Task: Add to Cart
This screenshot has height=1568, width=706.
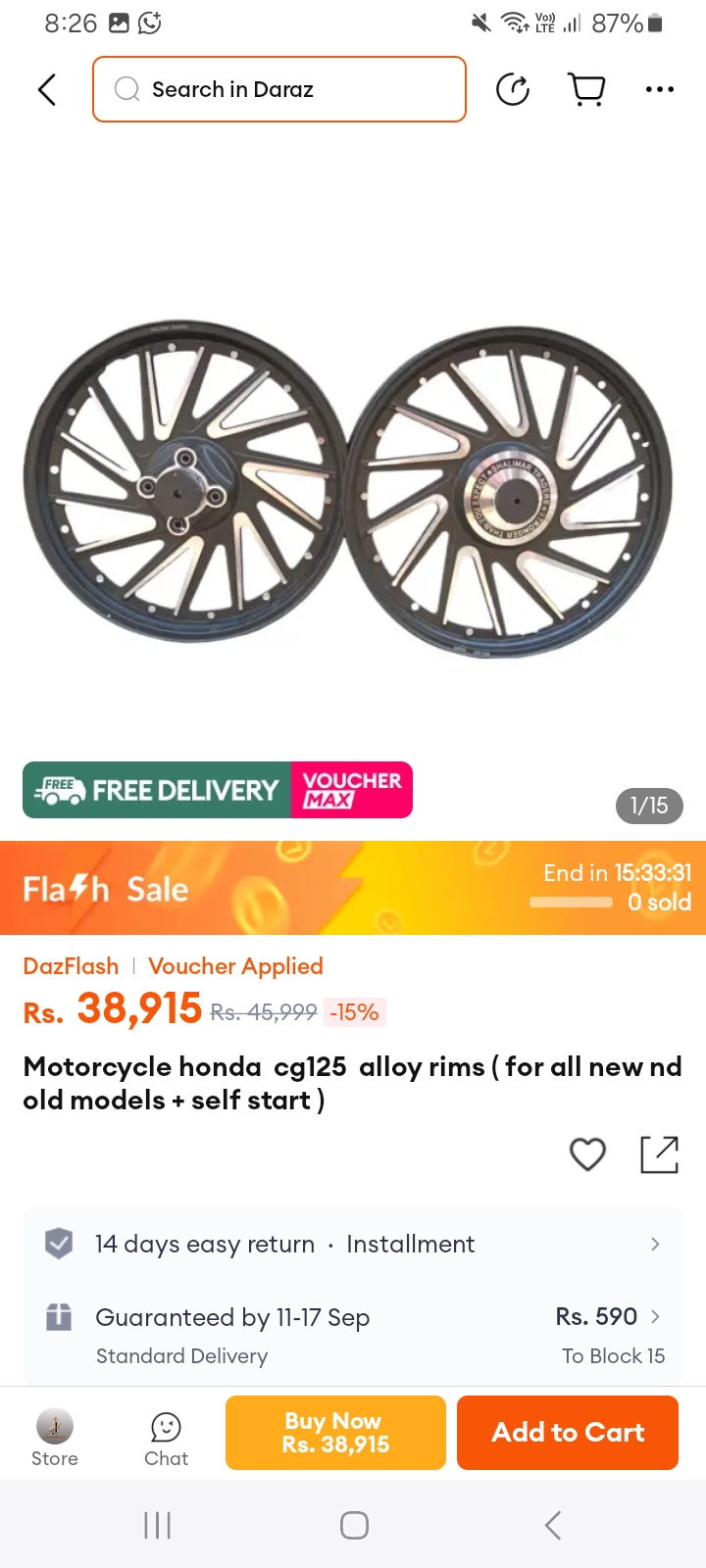Action: 568,1433
